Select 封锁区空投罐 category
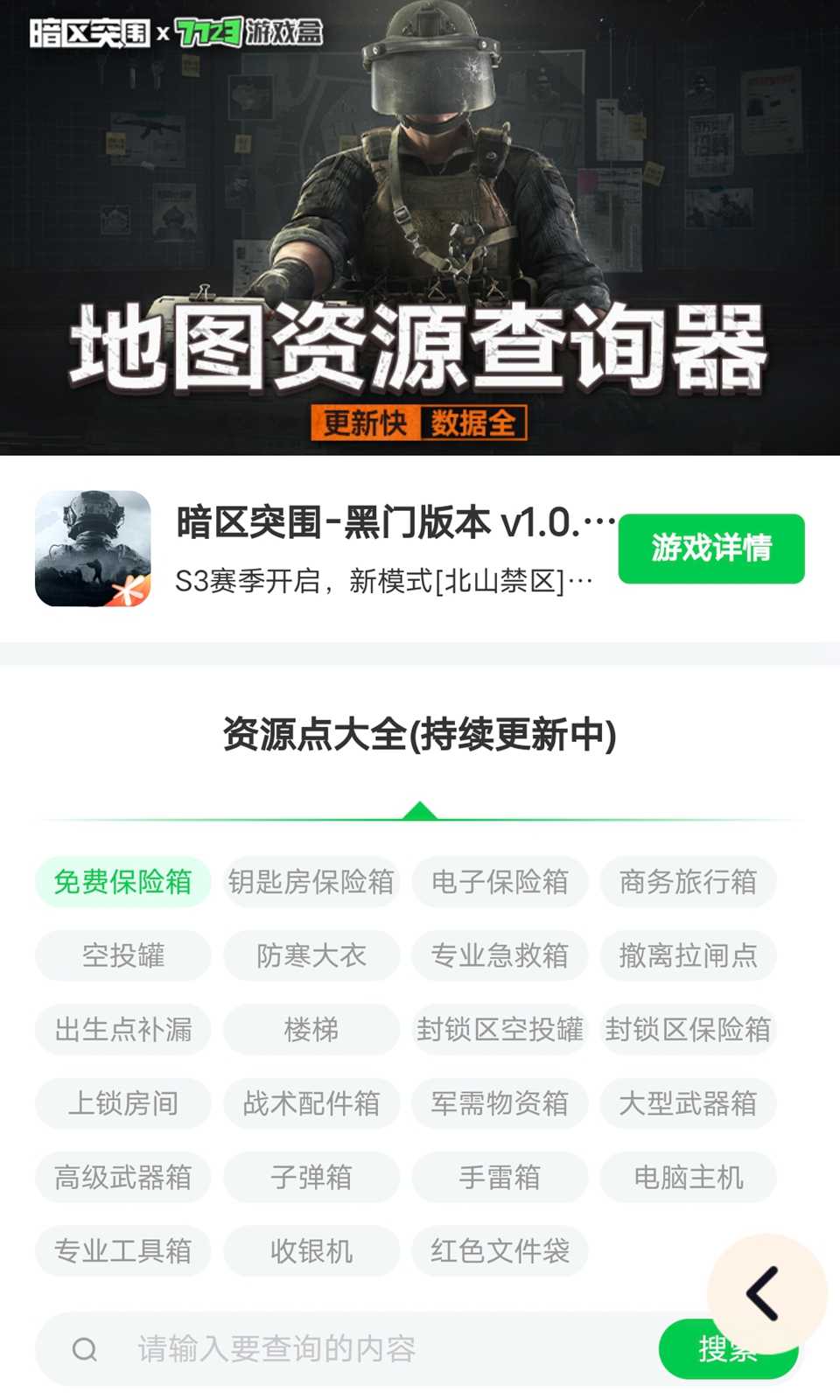Image resolution: width=840 pixels, height=1400 pixels. (500, 1029)
